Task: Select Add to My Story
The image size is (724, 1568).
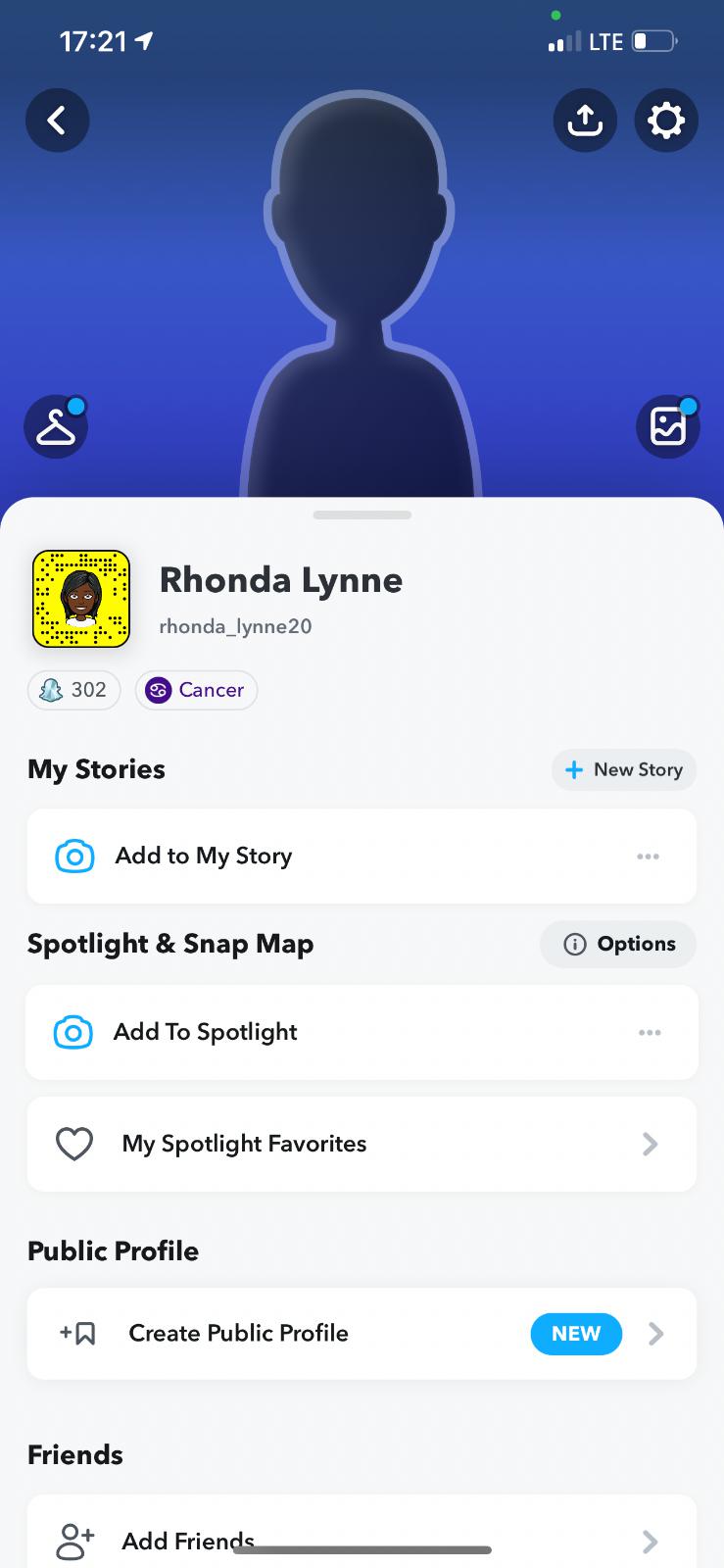Action: [204, 856]
